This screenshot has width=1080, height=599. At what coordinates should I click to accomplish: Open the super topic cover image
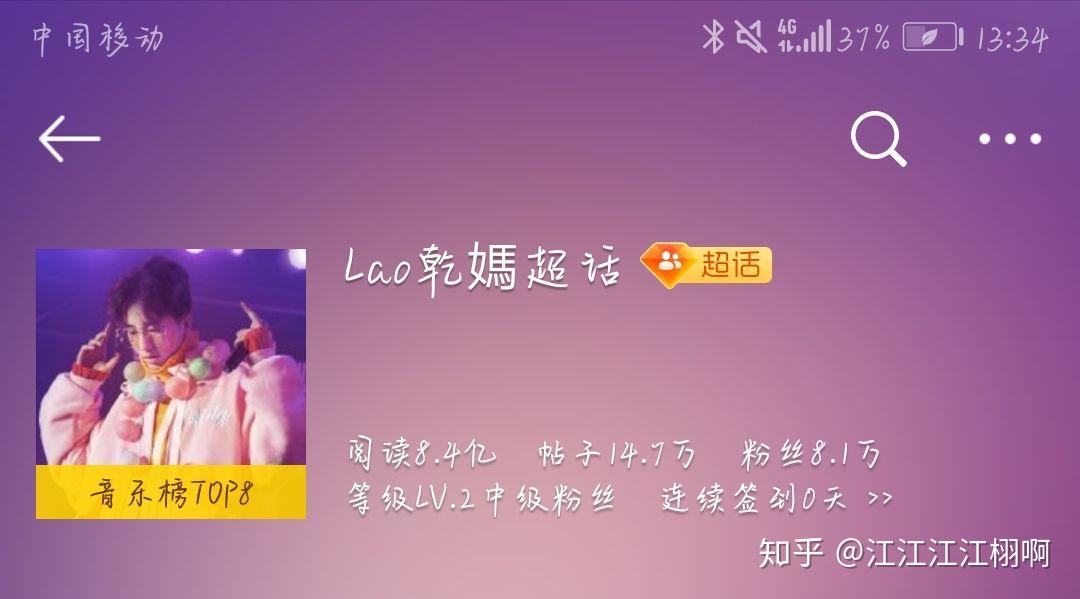coord(171,383)
